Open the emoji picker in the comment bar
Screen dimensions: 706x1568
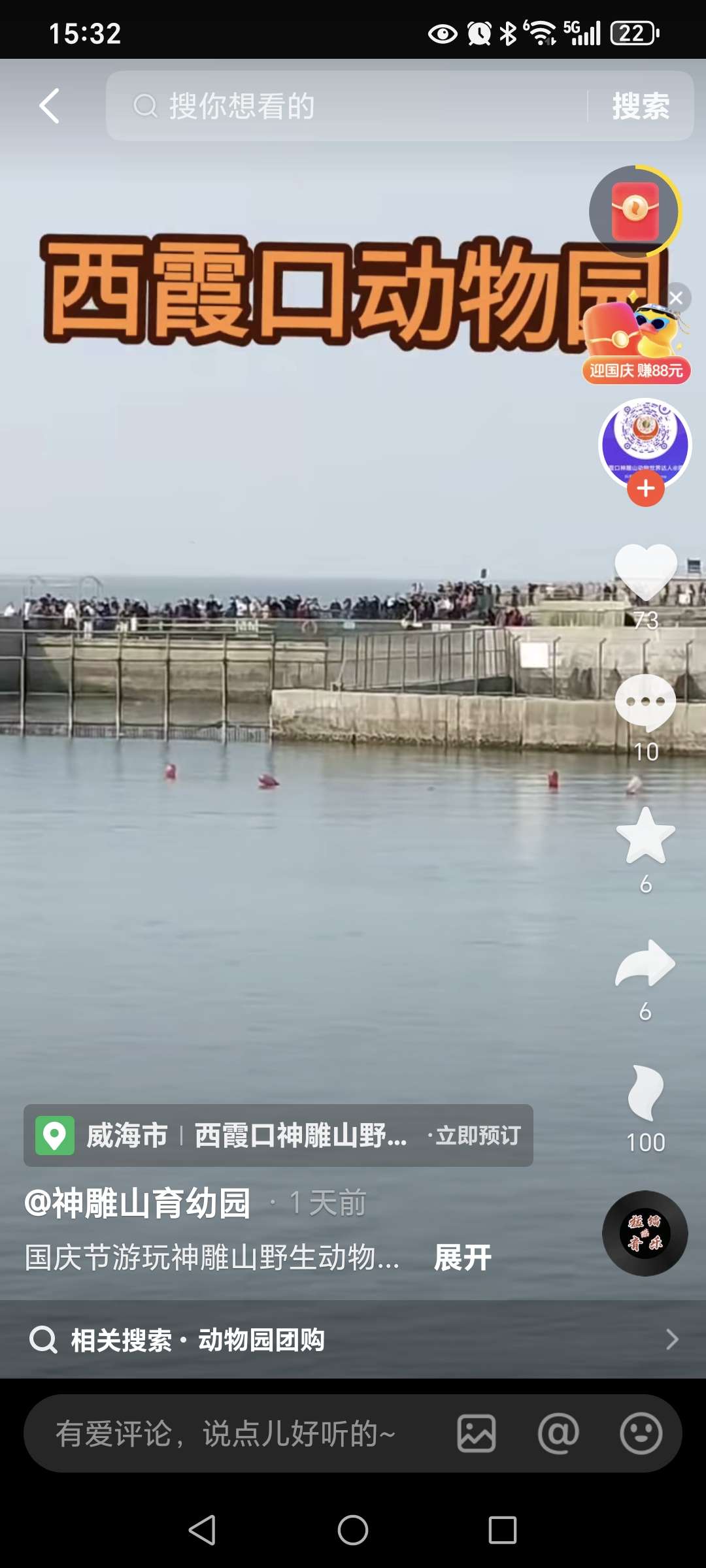pyautogui.click(x=641, y=1434)
